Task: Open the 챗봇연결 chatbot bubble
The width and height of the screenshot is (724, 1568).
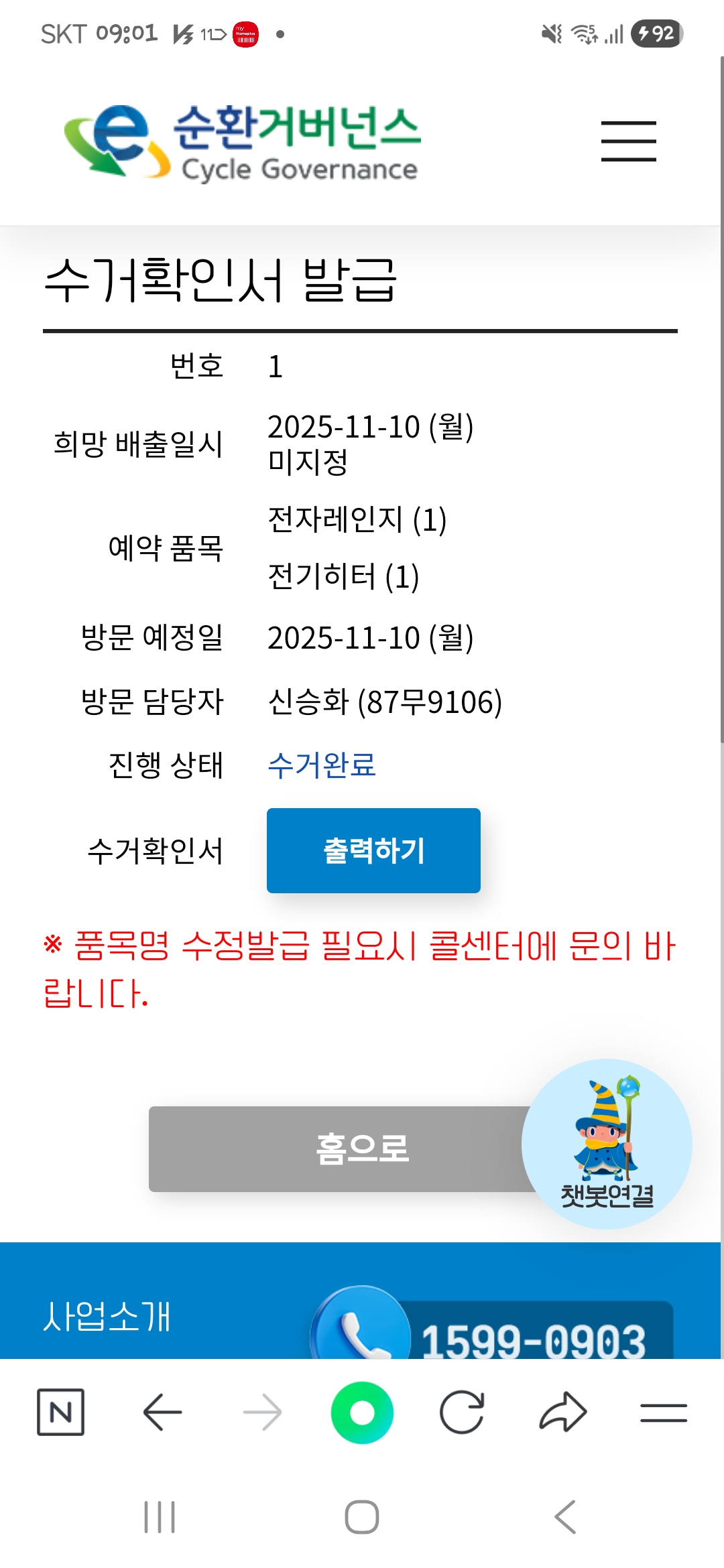Action: (607, 1144)
